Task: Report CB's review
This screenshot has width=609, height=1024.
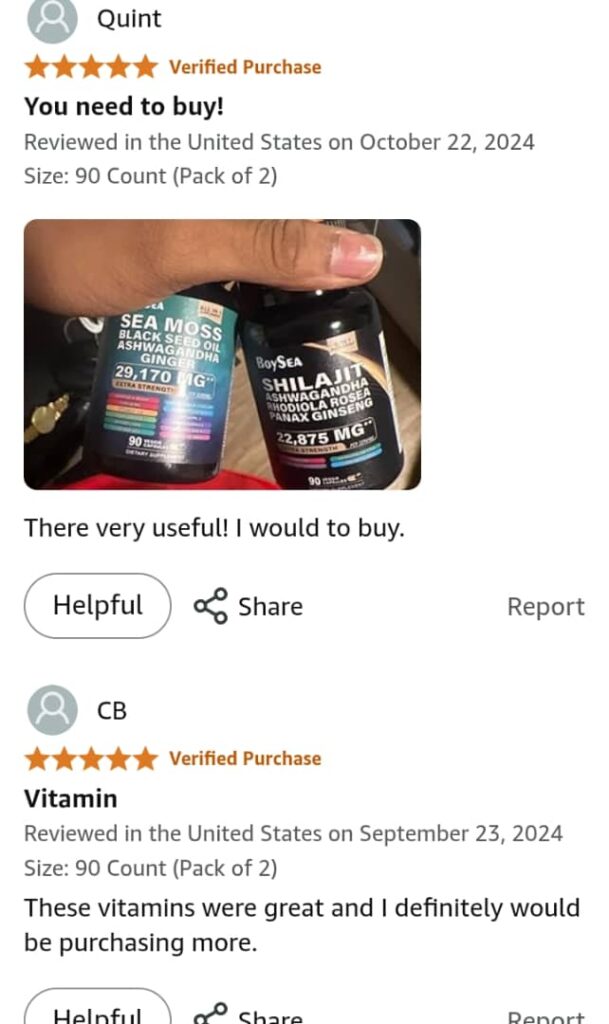Action: click(x=546, y=1016)
